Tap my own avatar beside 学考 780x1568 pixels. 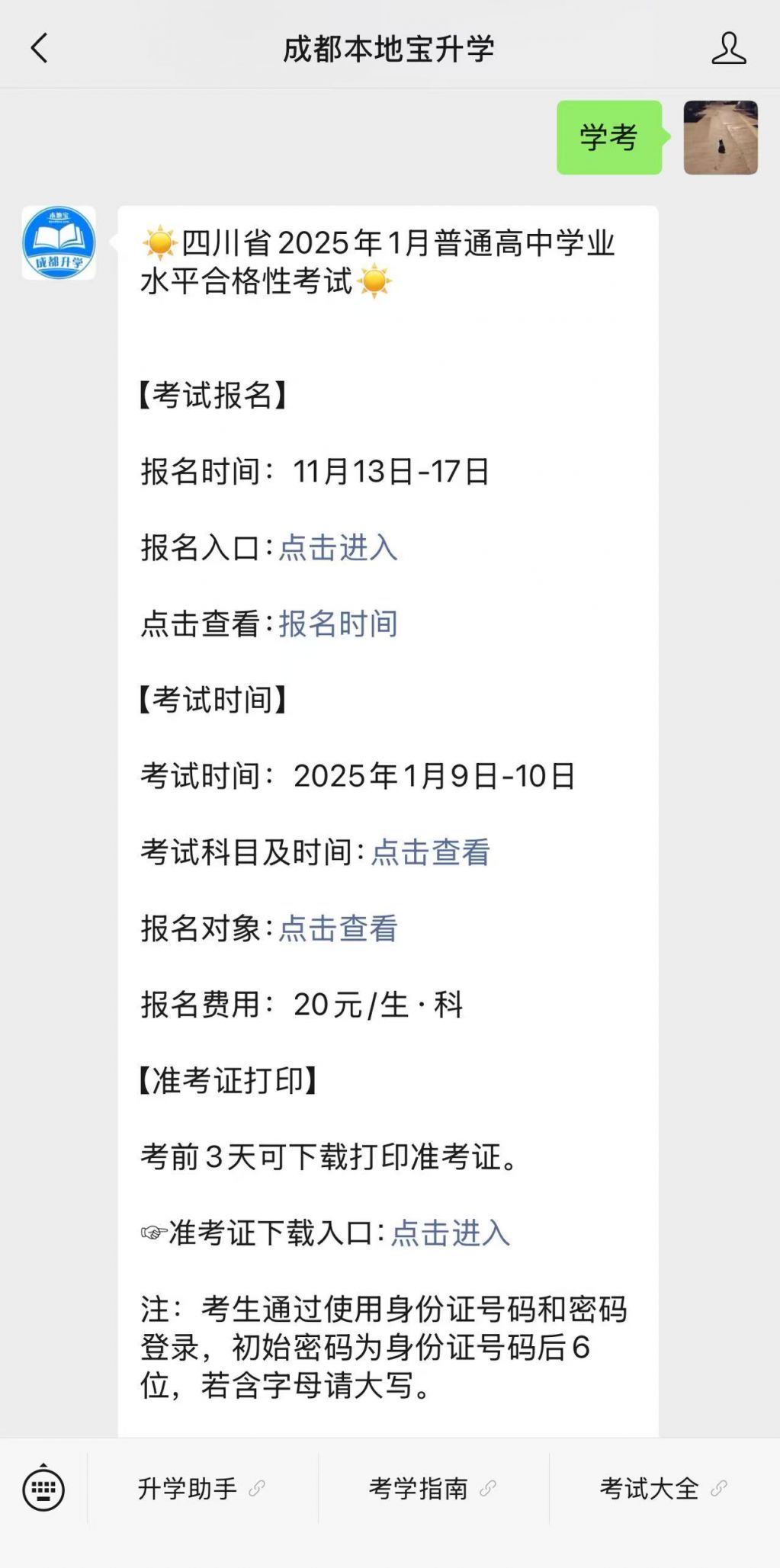[x=721, y=138]
